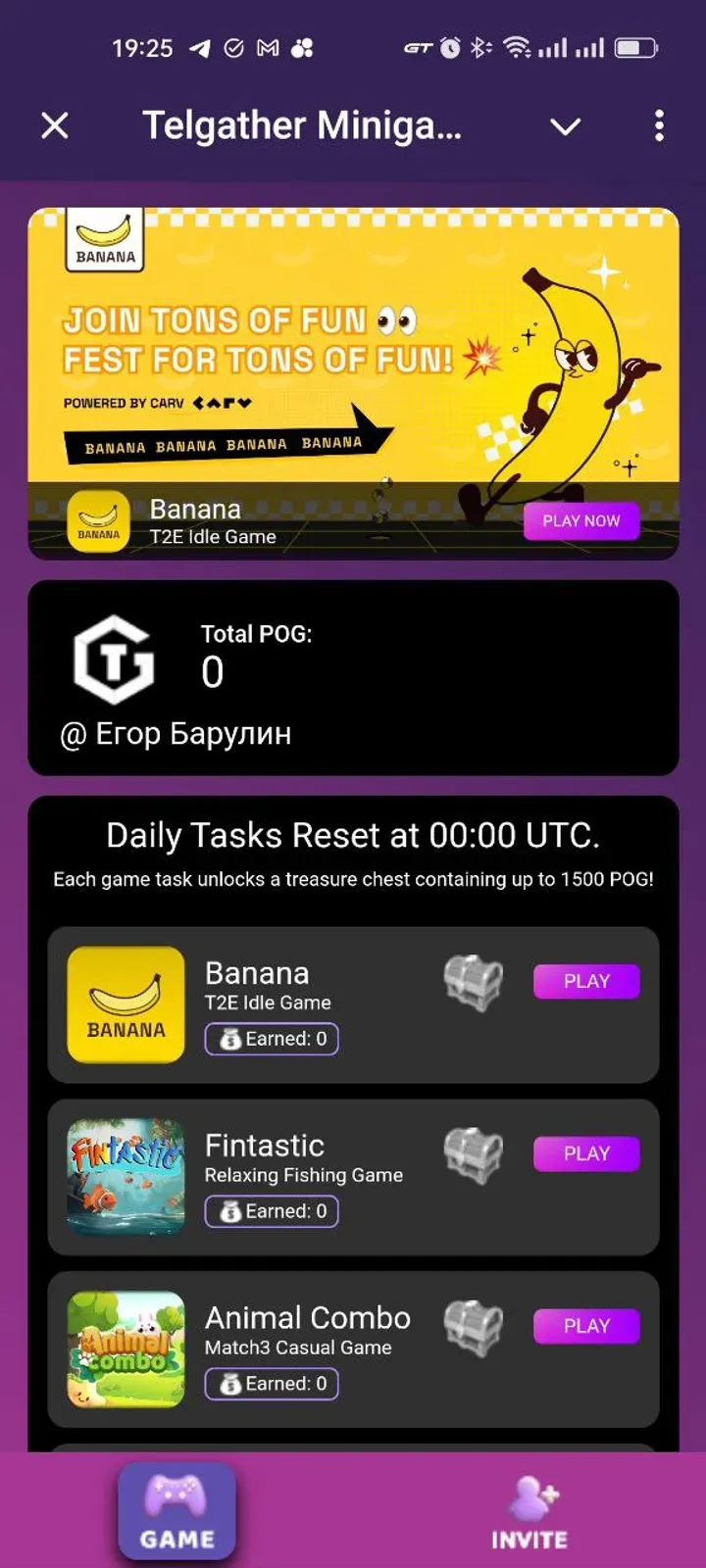Play the Banana T2E Idle Game

pos(586,981)
